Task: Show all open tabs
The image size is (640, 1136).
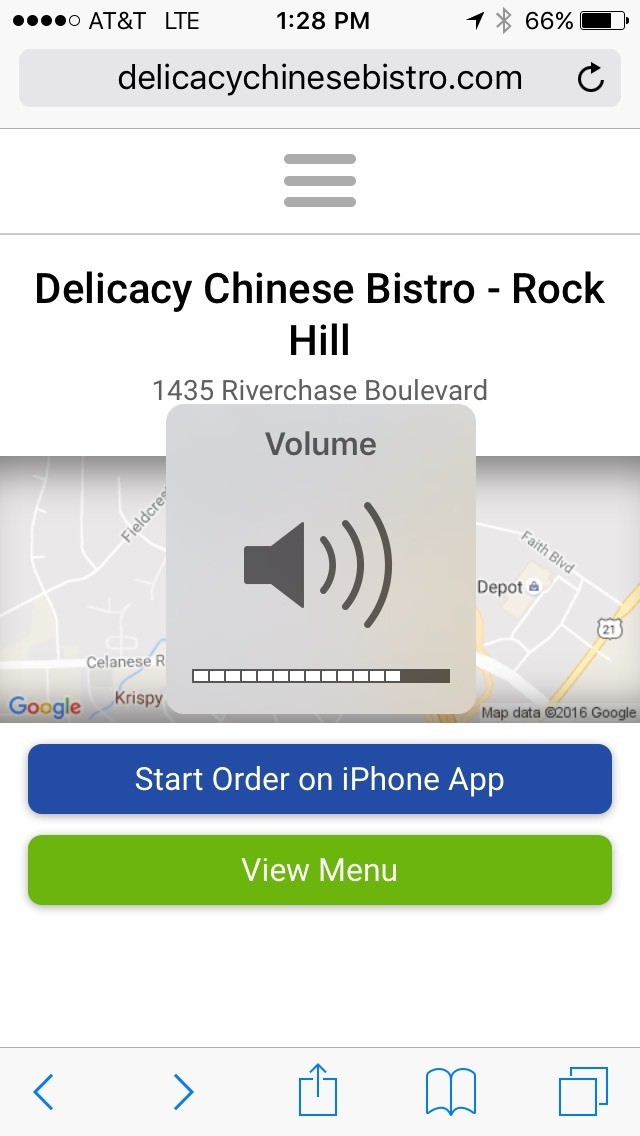Action: pos(583,1091)
